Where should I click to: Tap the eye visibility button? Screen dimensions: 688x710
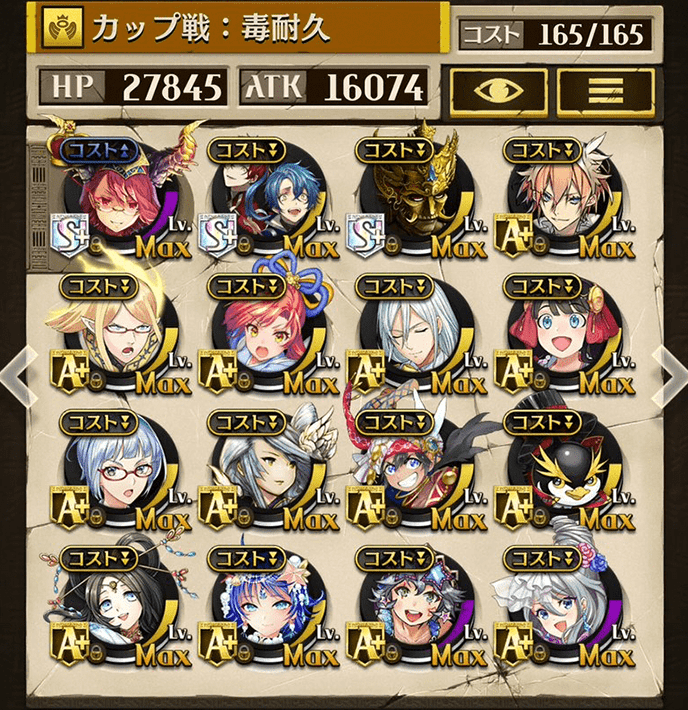pos(497,91)
